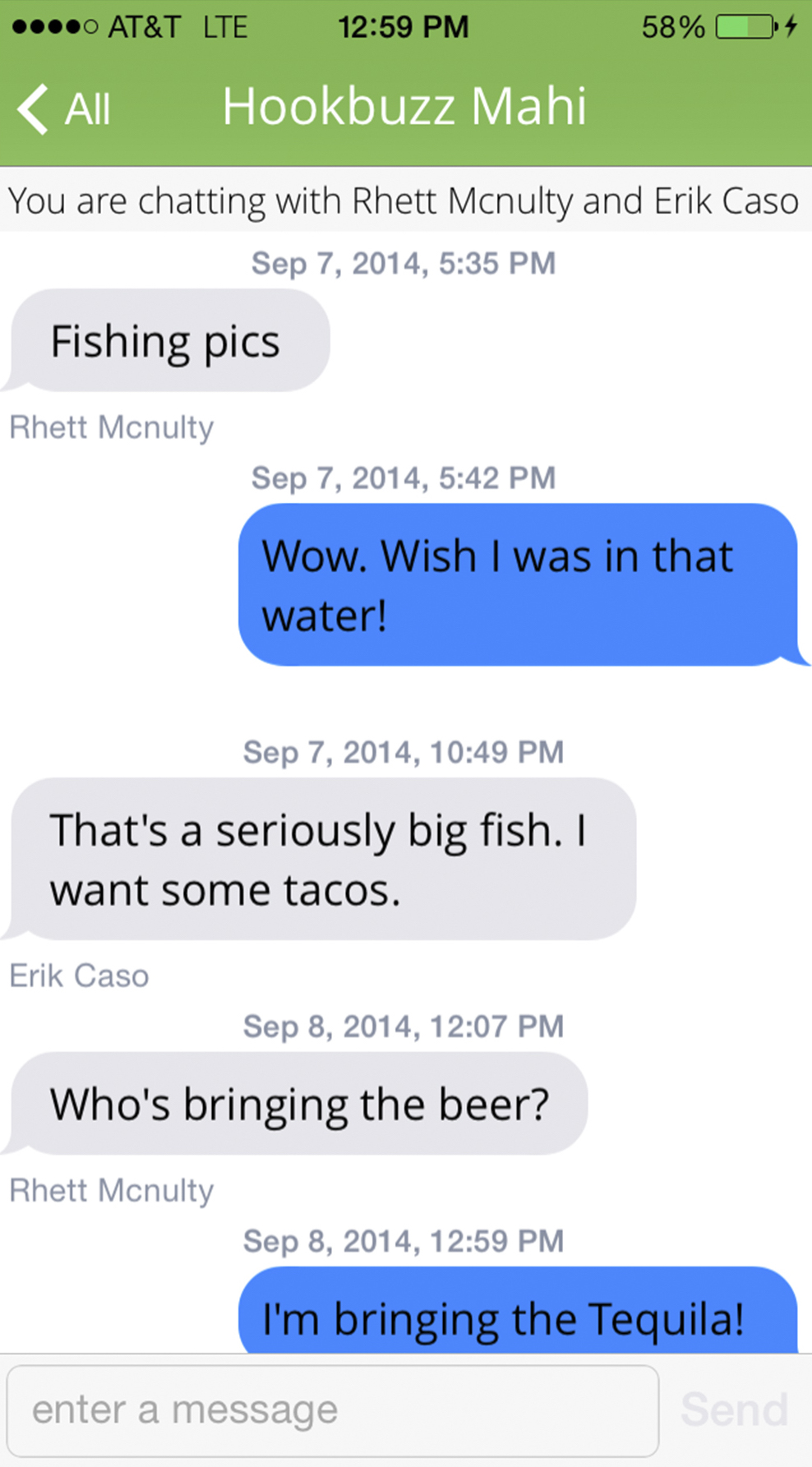Tap the Send button
The image size is (812, 1467).
tap(734, 1410)
